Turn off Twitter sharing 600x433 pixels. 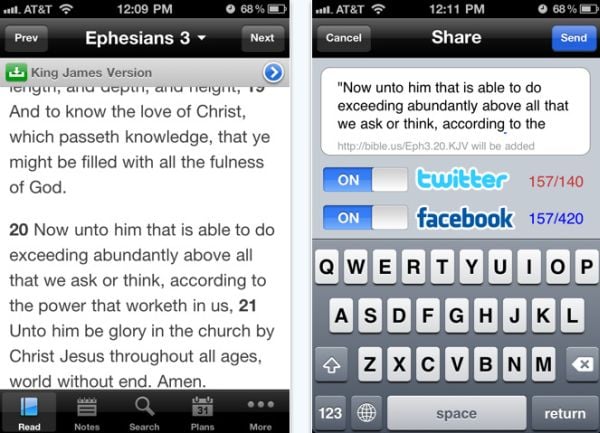365,180
